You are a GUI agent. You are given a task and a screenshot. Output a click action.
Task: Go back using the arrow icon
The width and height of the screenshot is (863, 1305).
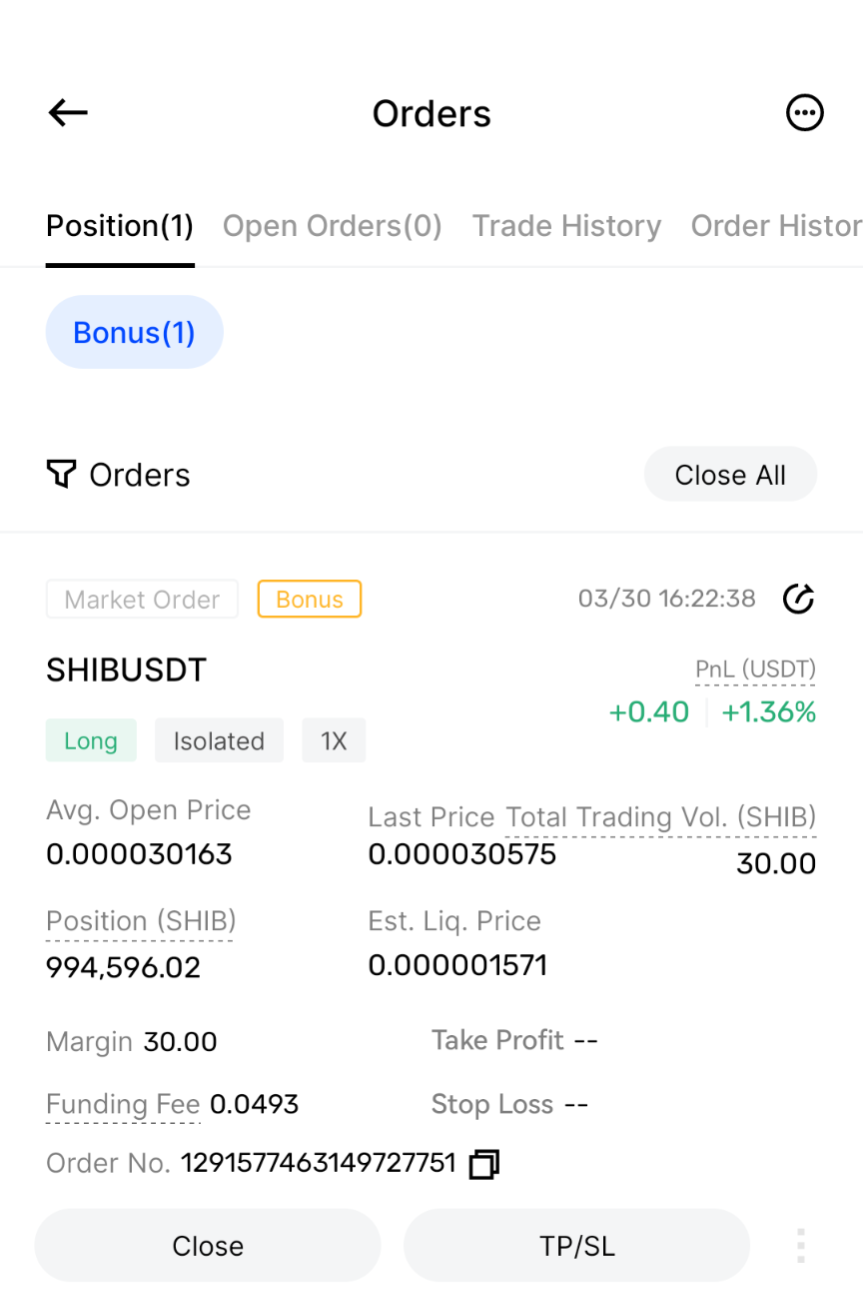click(x=68, y=113)
